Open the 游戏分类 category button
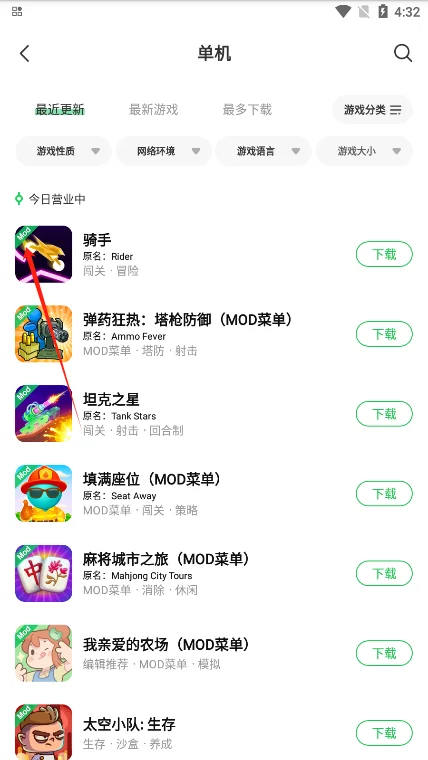Viewport: 428px width, 760px height. (372, 110)
